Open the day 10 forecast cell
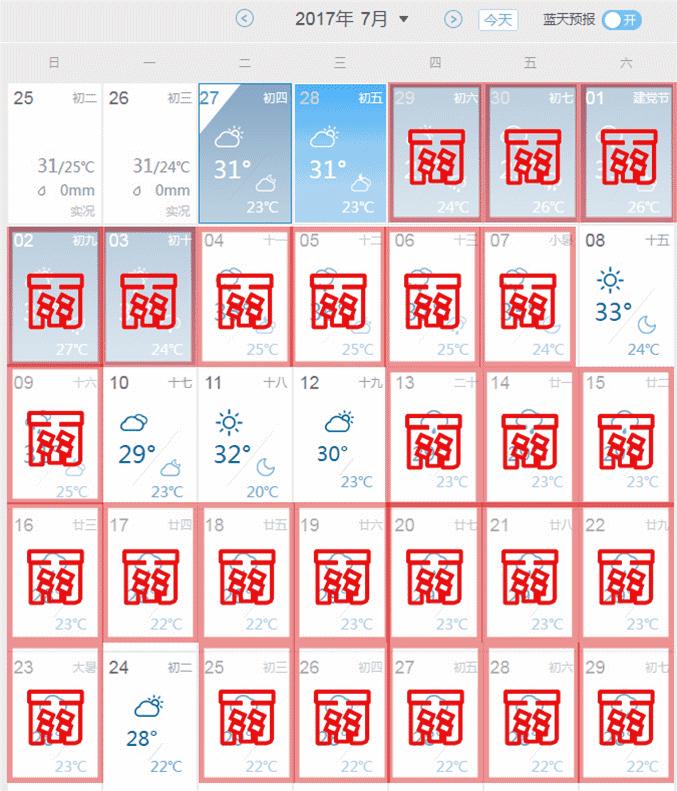 point(150,437)
